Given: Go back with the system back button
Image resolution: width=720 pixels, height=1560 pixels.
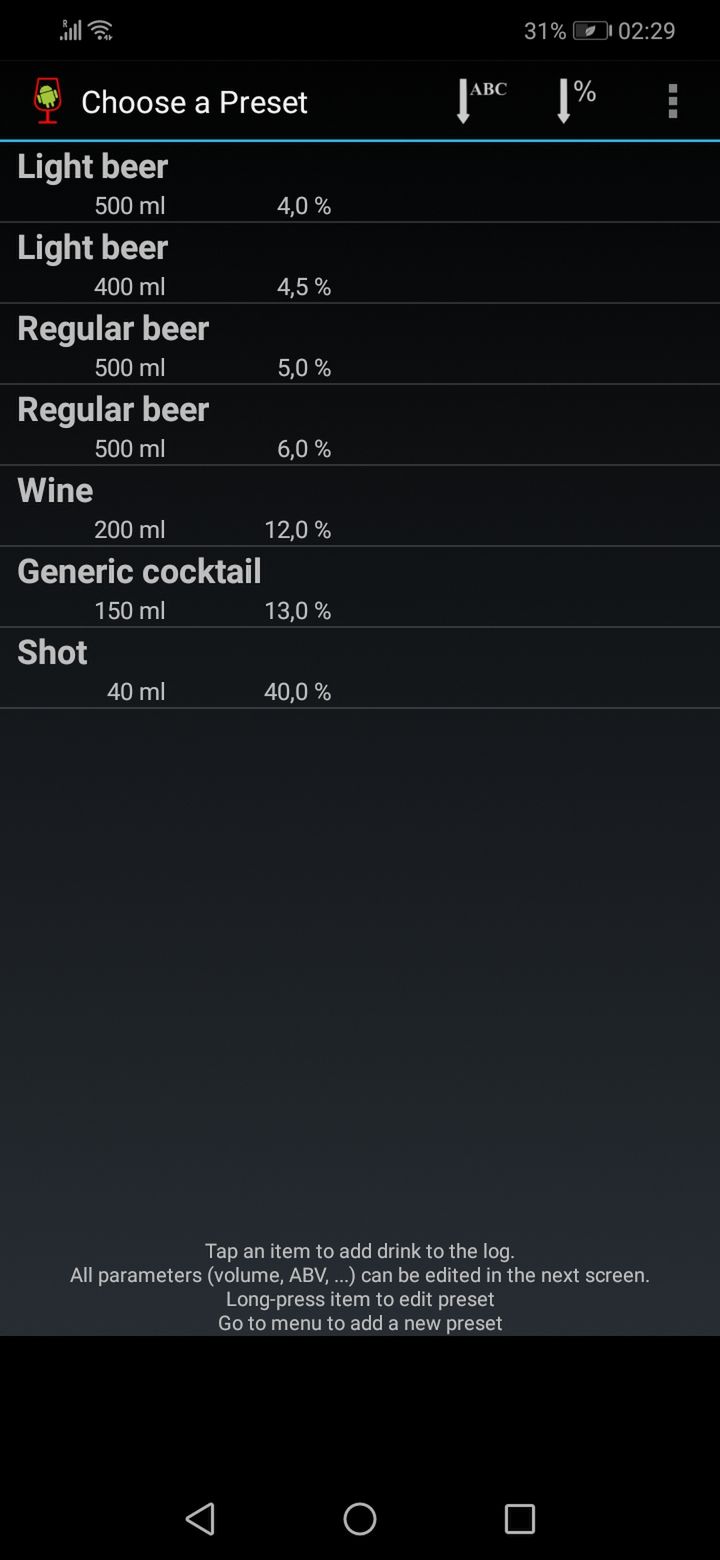Looking at the screenshot, I should (200, 1518).
